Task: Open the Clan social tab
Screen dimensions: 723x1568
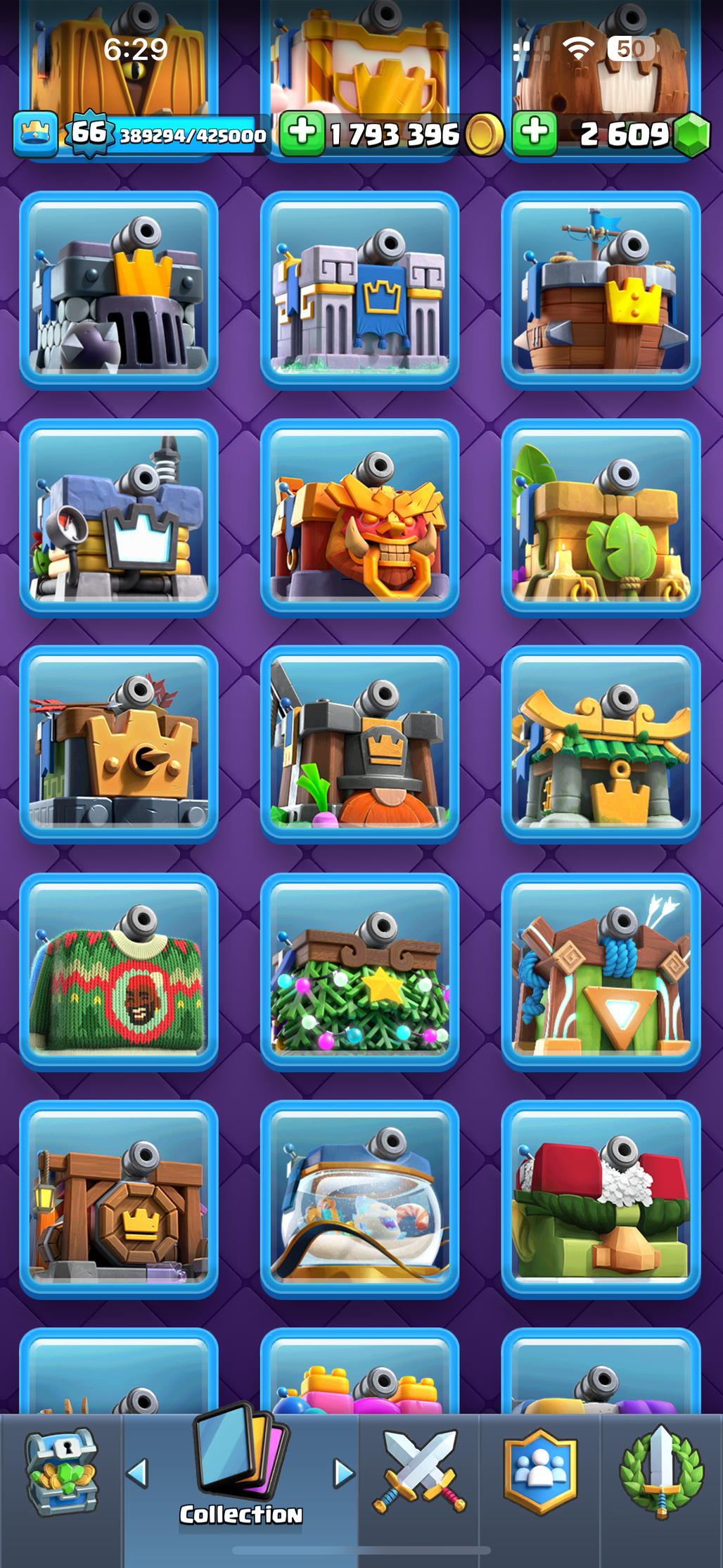Action: (x=540, y=1471)
